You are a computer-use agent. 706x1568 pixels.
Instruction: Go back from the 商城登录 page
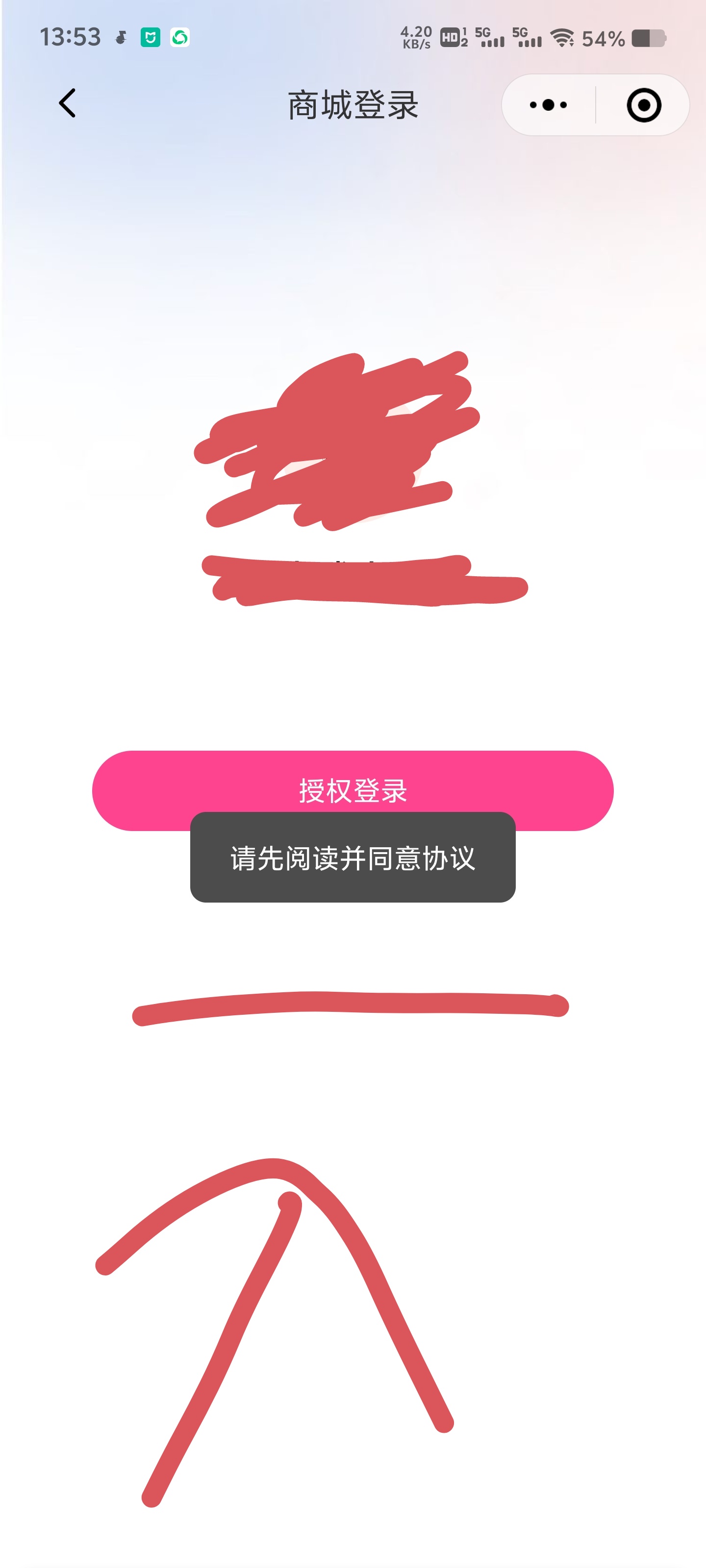pyautogui.click(x=67, y=103)
